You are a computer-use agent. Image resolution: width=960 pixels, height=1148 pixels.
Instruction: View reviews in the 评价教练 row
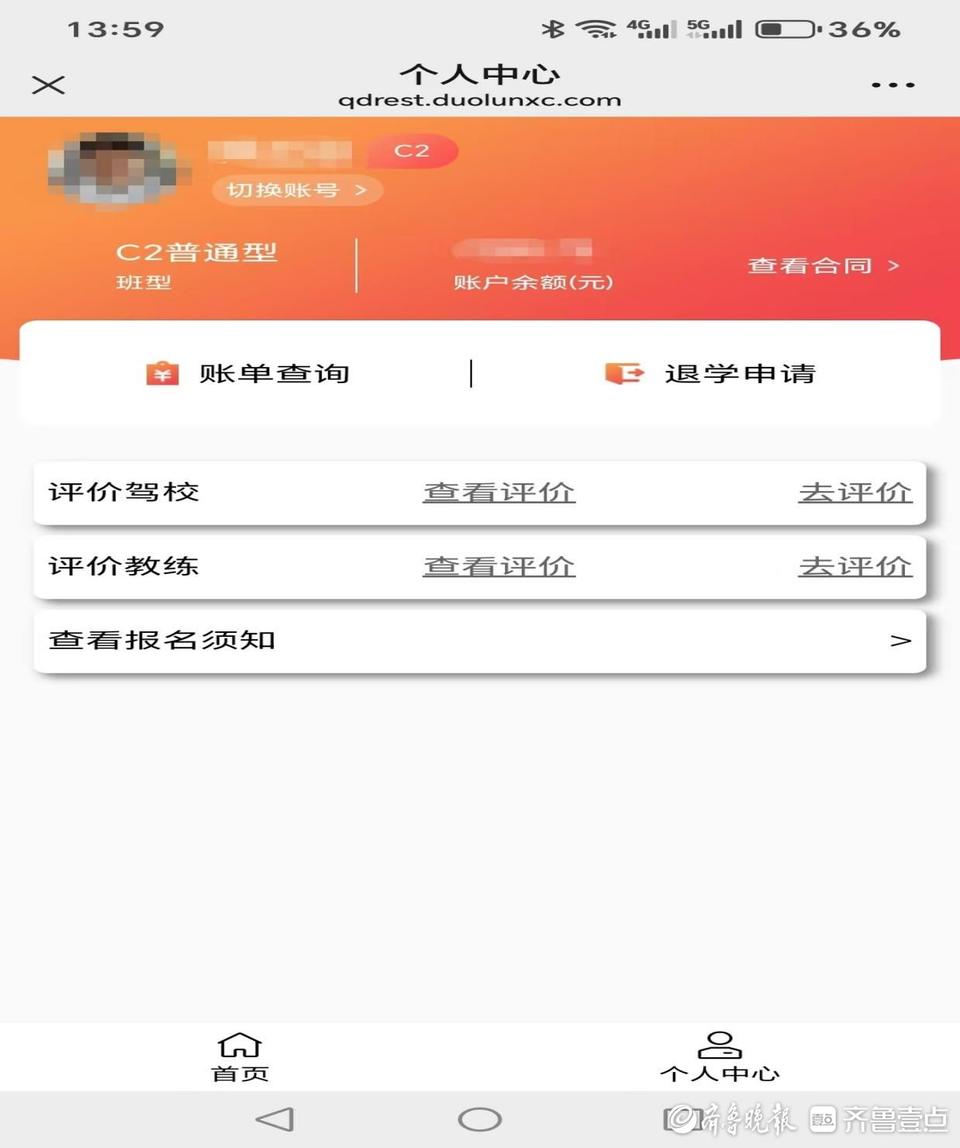click(499, 566)
